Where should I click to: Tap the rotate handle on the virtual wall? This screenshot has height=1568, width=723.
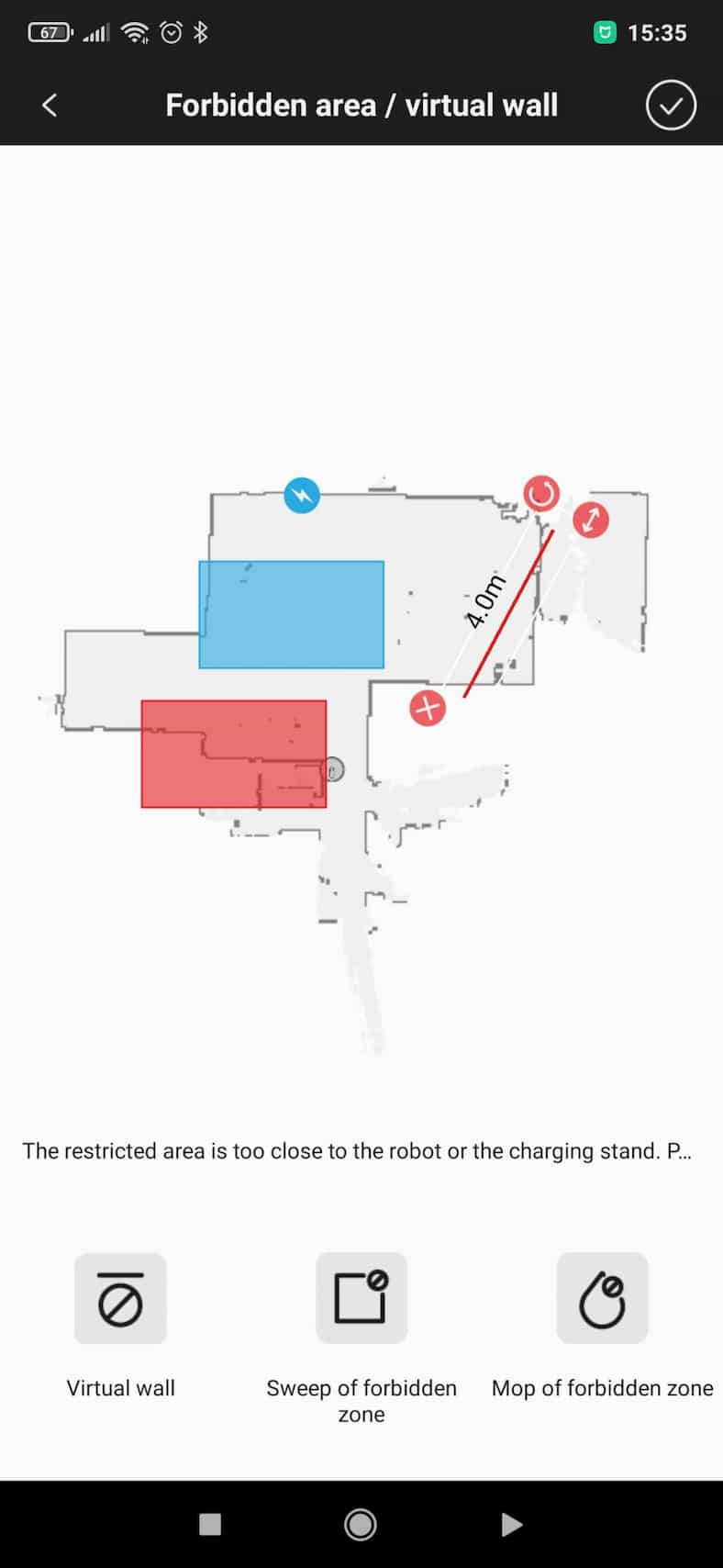coord(540,494)
